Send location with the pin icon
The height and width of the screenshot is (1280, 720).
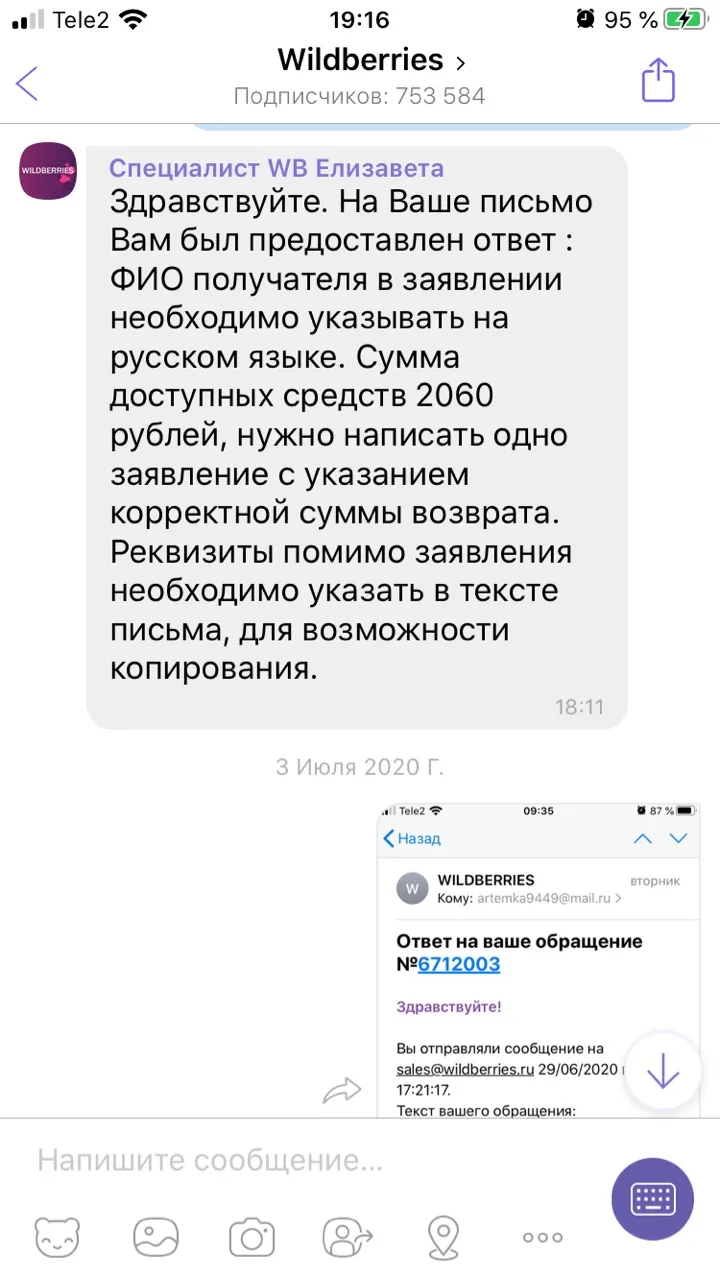pos(443,1237)
